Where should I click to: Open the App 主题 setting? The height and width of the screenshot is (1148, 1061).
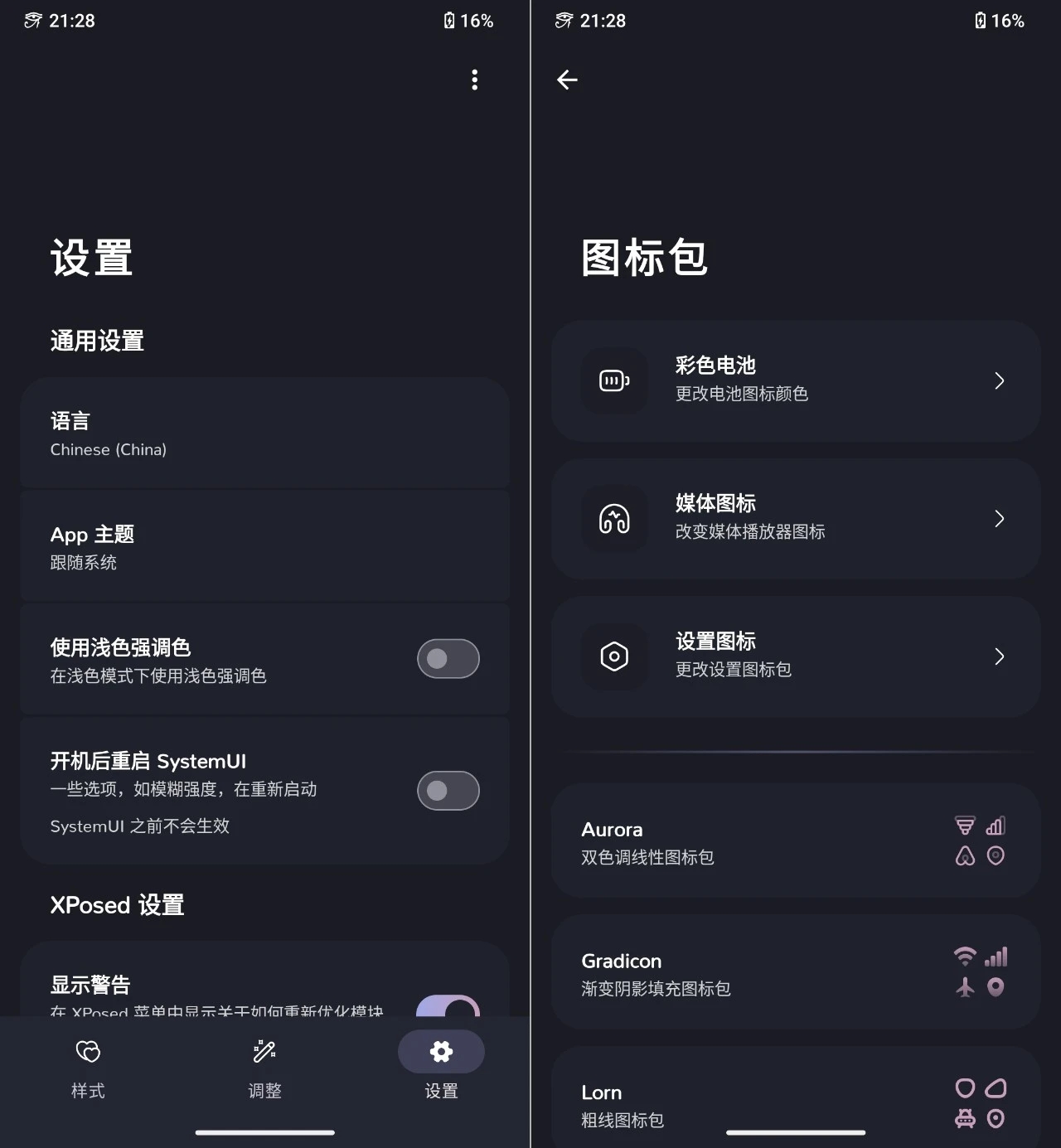pyautogui.click(x=264, y=547)
